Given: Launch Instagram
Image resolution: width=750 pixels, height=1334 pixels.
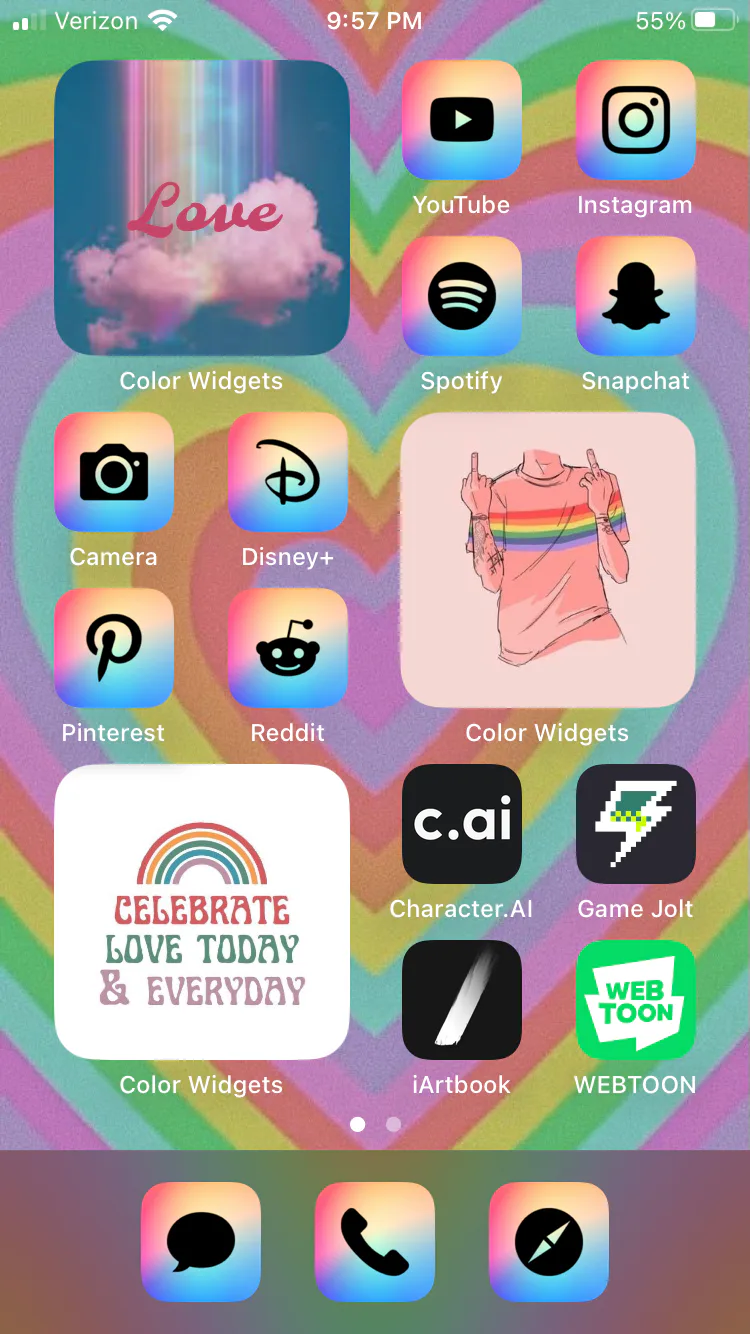Looking at the screenshot, I should click(635, 120).
